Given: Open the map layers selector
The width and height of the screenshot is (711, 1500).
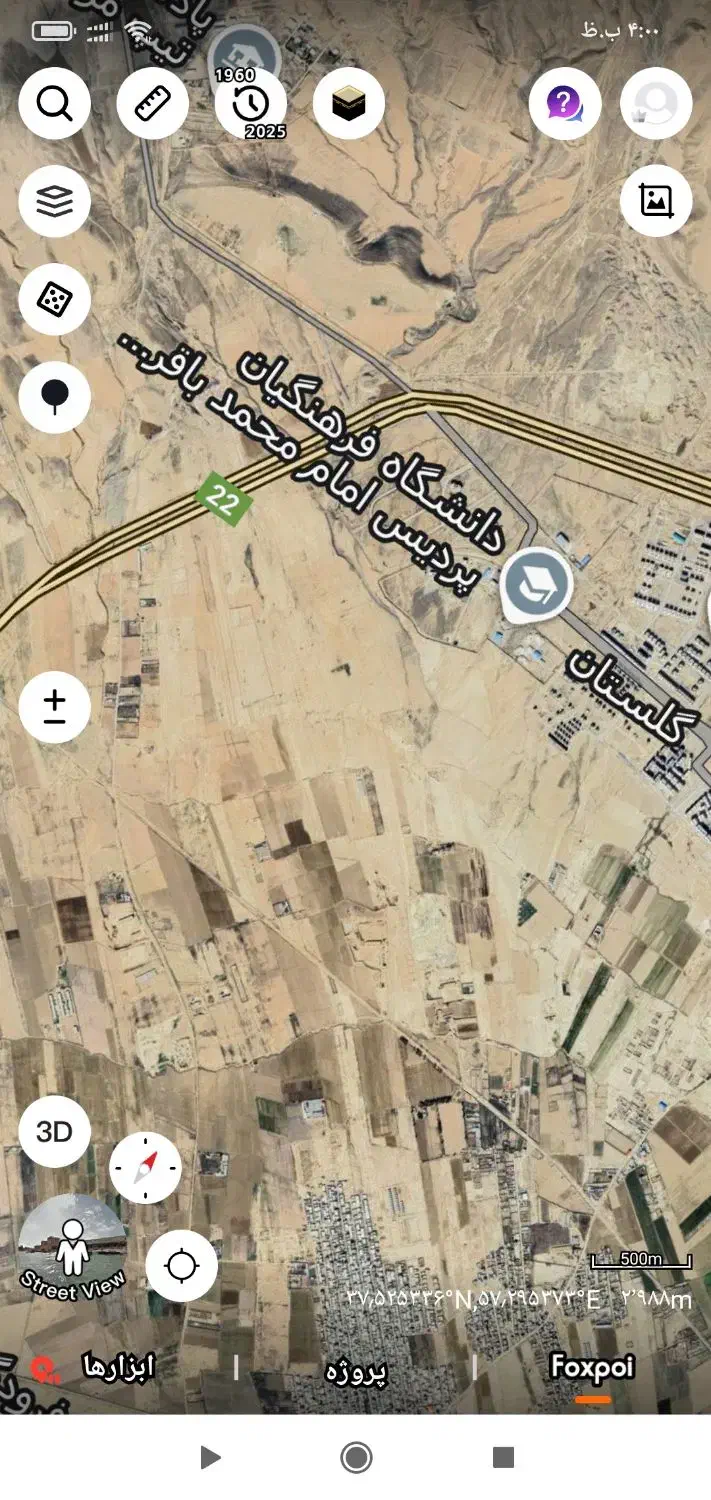Looking at the screenshot, I should pyautogui.click(x=55, y=201).
